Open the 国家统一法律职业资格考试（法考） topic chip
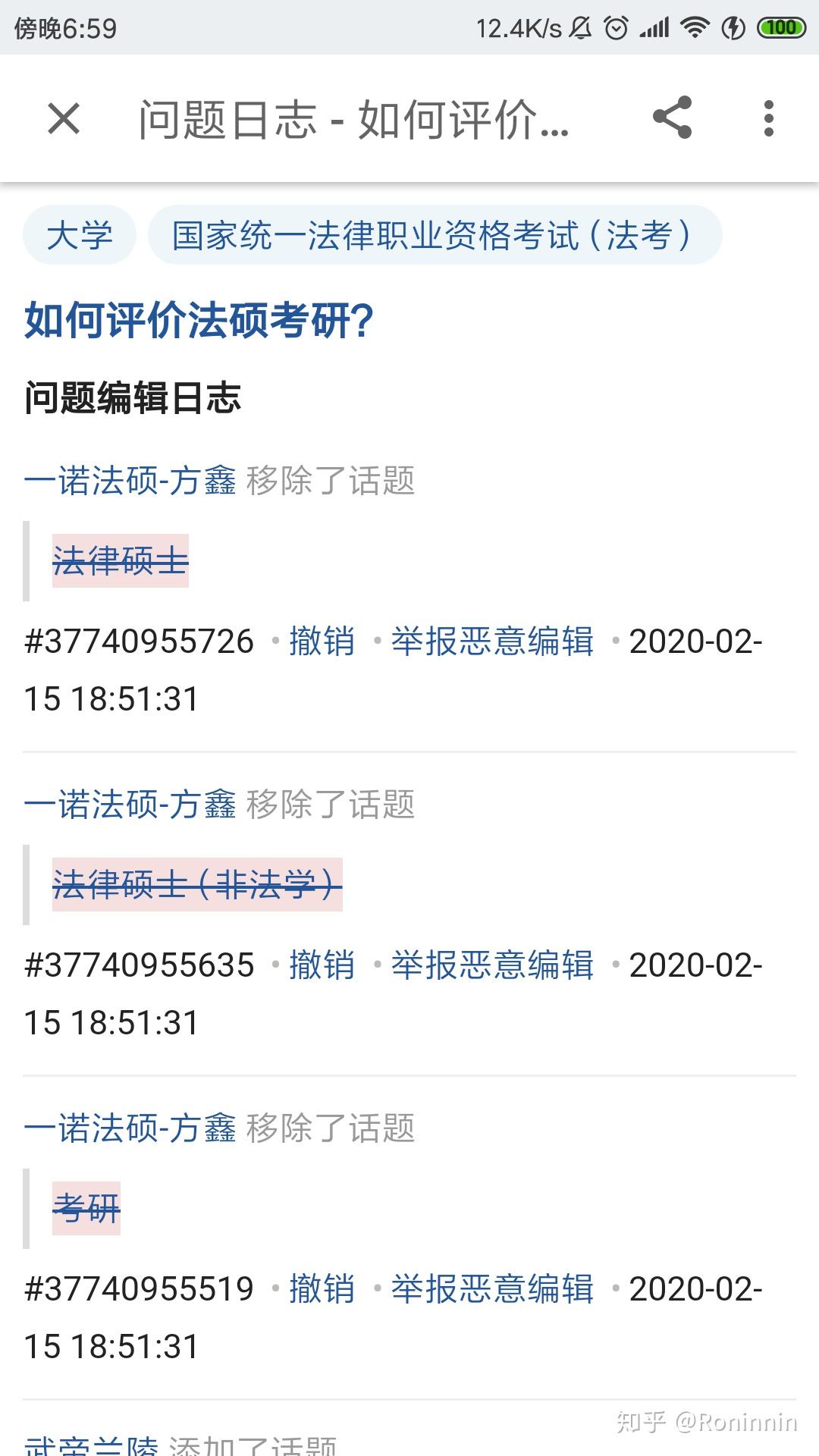 point(435,235)
